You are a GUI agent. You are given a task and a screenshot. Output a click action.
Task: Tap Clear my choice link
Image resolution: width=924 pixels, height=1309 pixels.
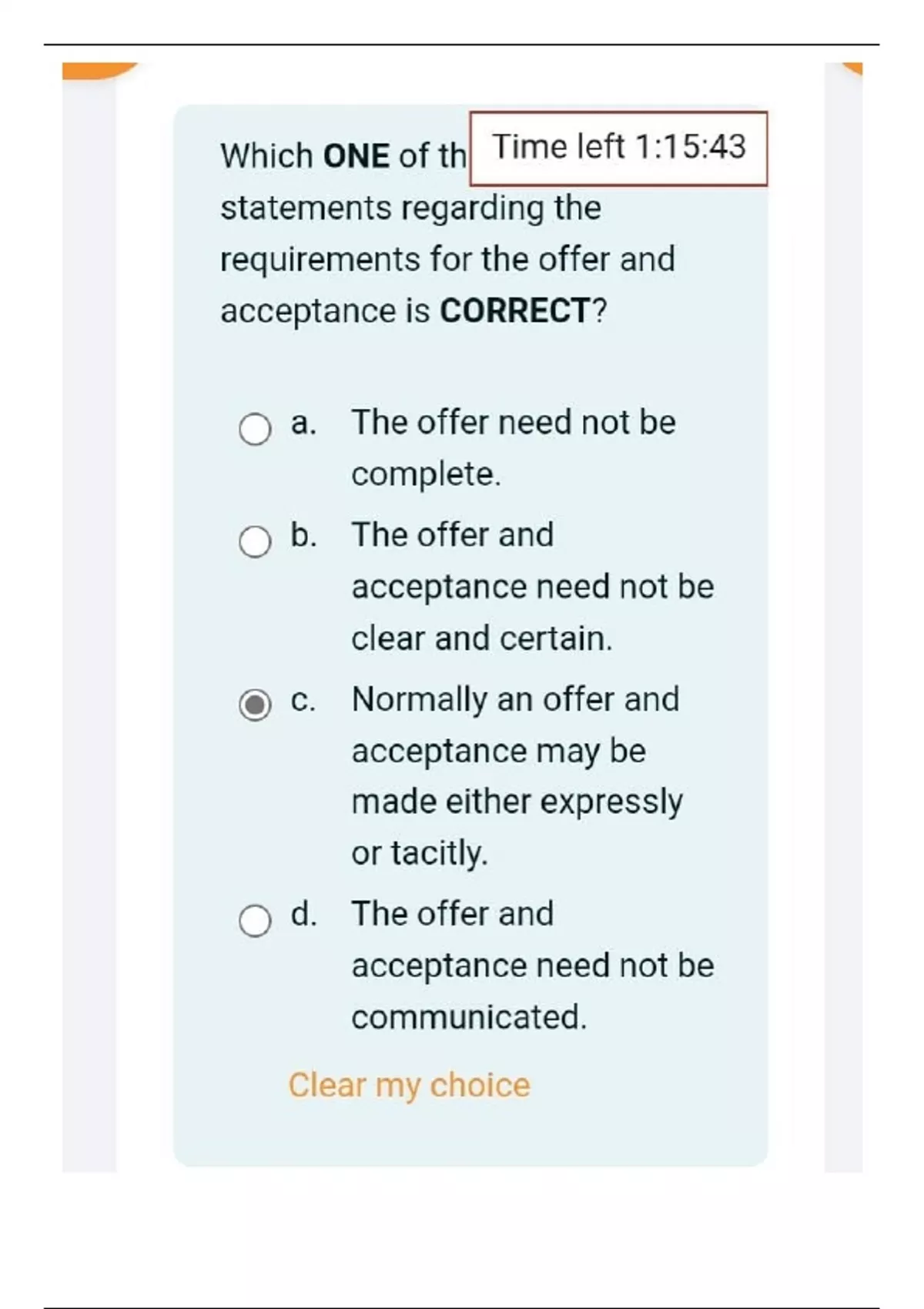click(409, 1085)
